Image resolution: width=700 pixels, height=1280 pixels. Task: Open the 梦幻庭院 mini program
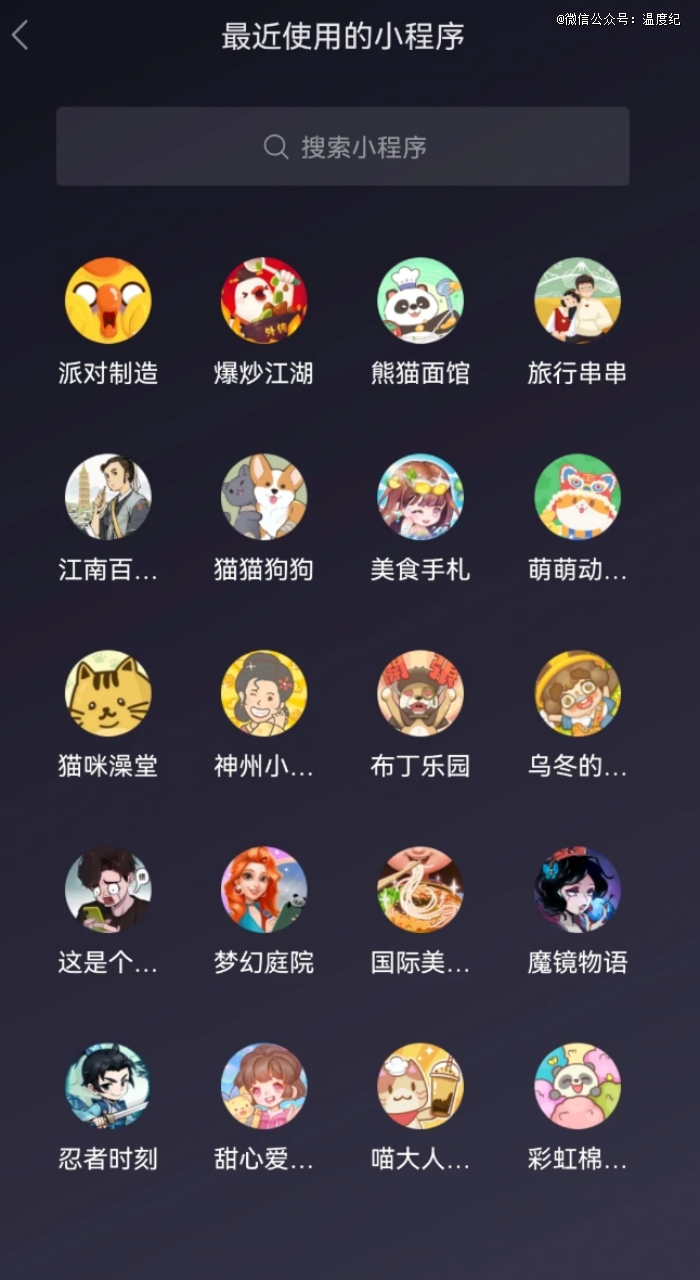click(264, 890)
